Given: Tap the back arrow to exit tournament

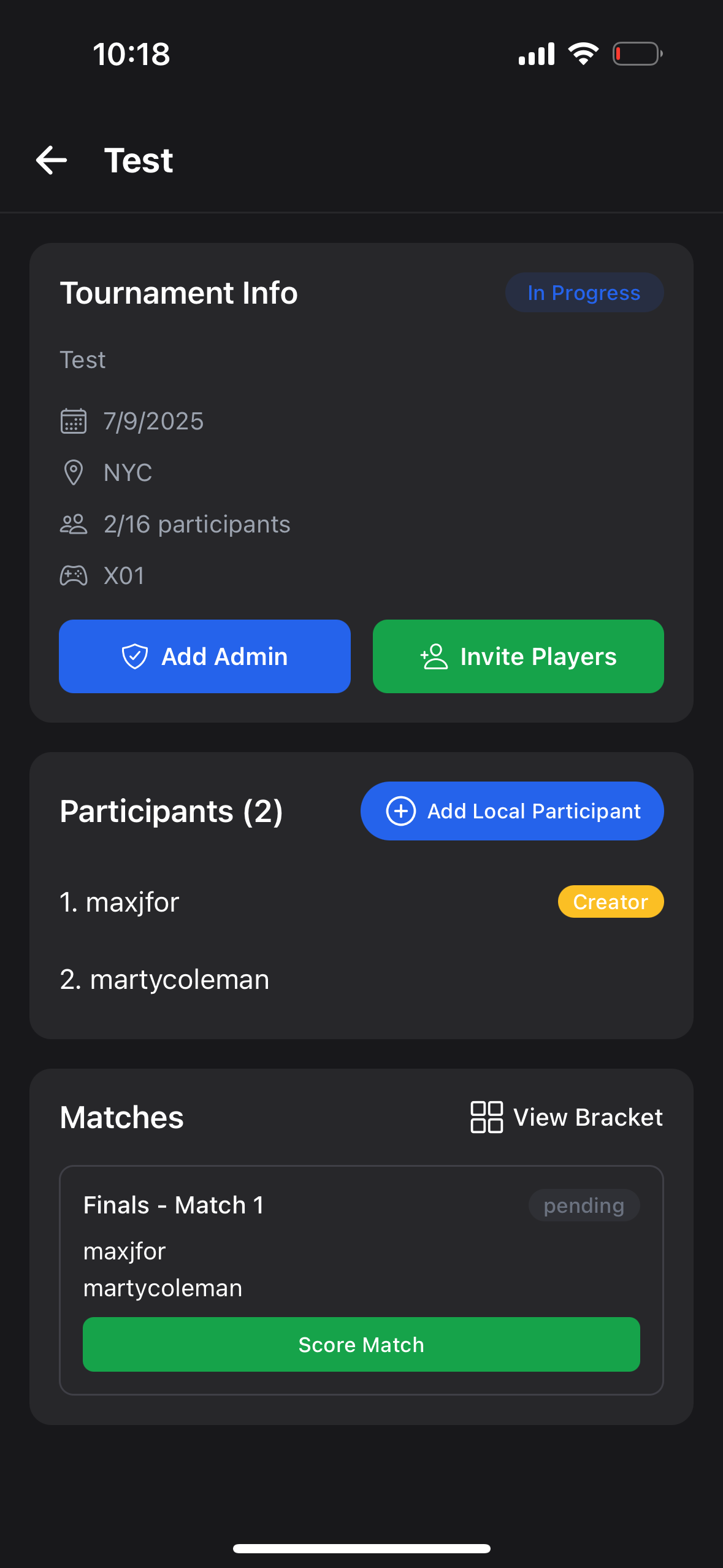Looking at the screenshot, I should (52, 159).
